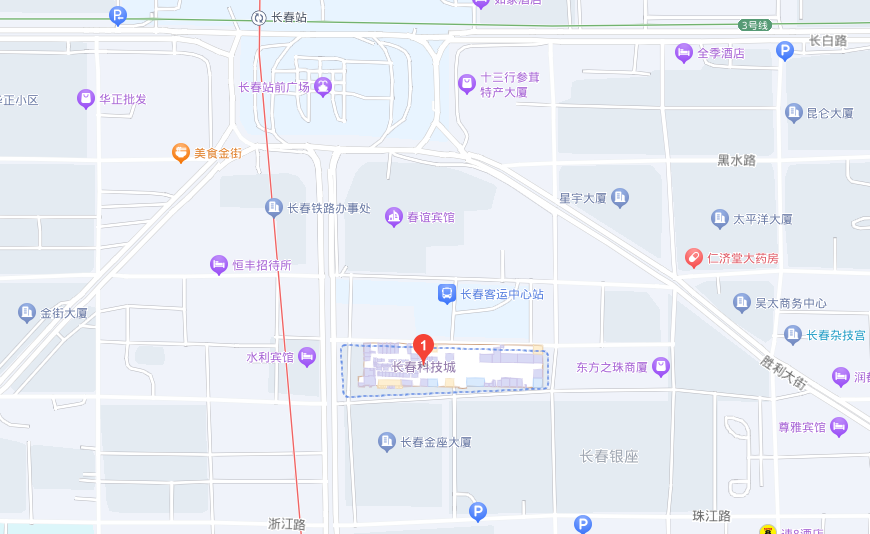
Task: Open 长春客运中心站 bus station marker
Action: click(447, 294)
